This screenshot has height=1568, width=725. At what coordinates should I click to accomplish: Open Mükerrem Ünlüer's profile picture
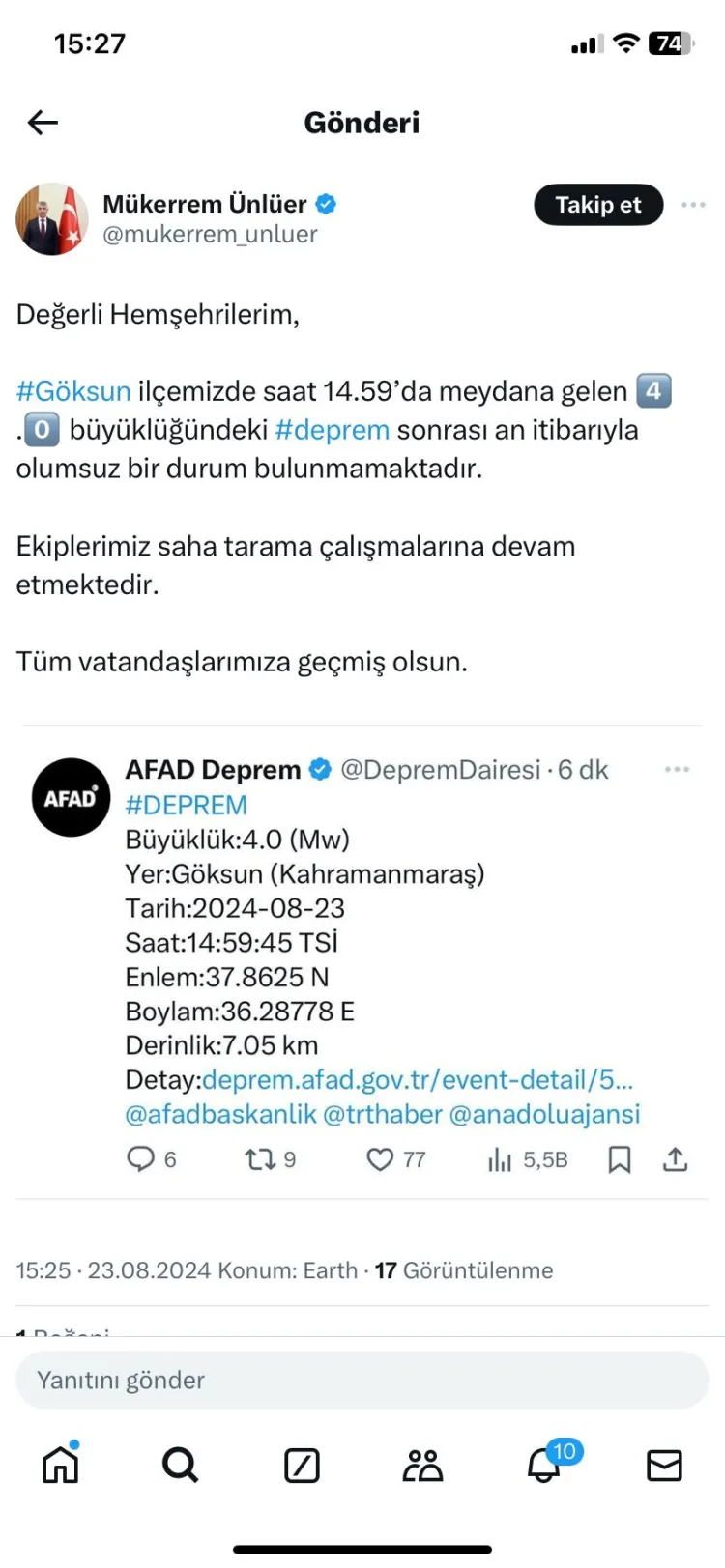tap(52, 219)
